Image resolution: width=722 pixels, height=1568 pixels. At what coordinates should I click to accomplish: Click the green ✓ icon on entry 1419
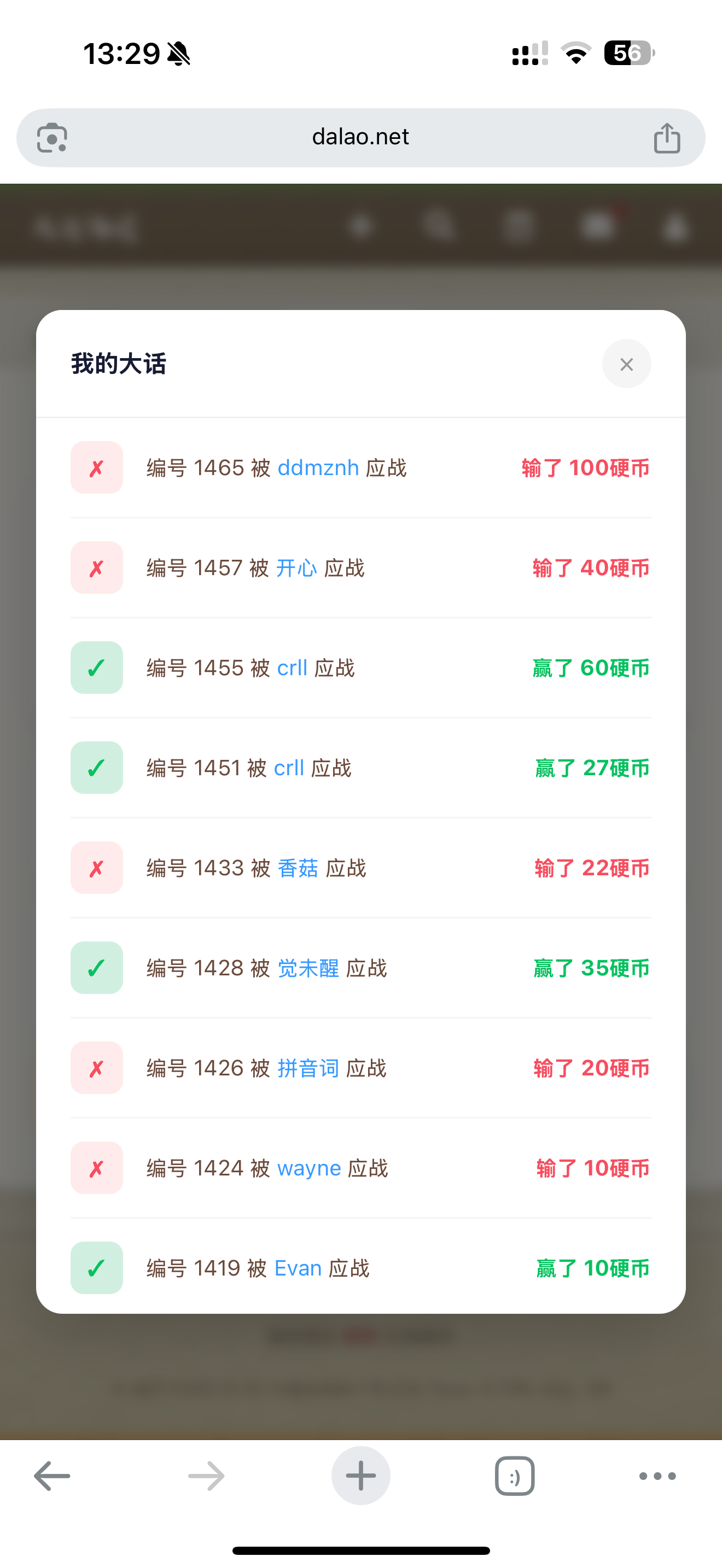click(x=96, y=1268)
